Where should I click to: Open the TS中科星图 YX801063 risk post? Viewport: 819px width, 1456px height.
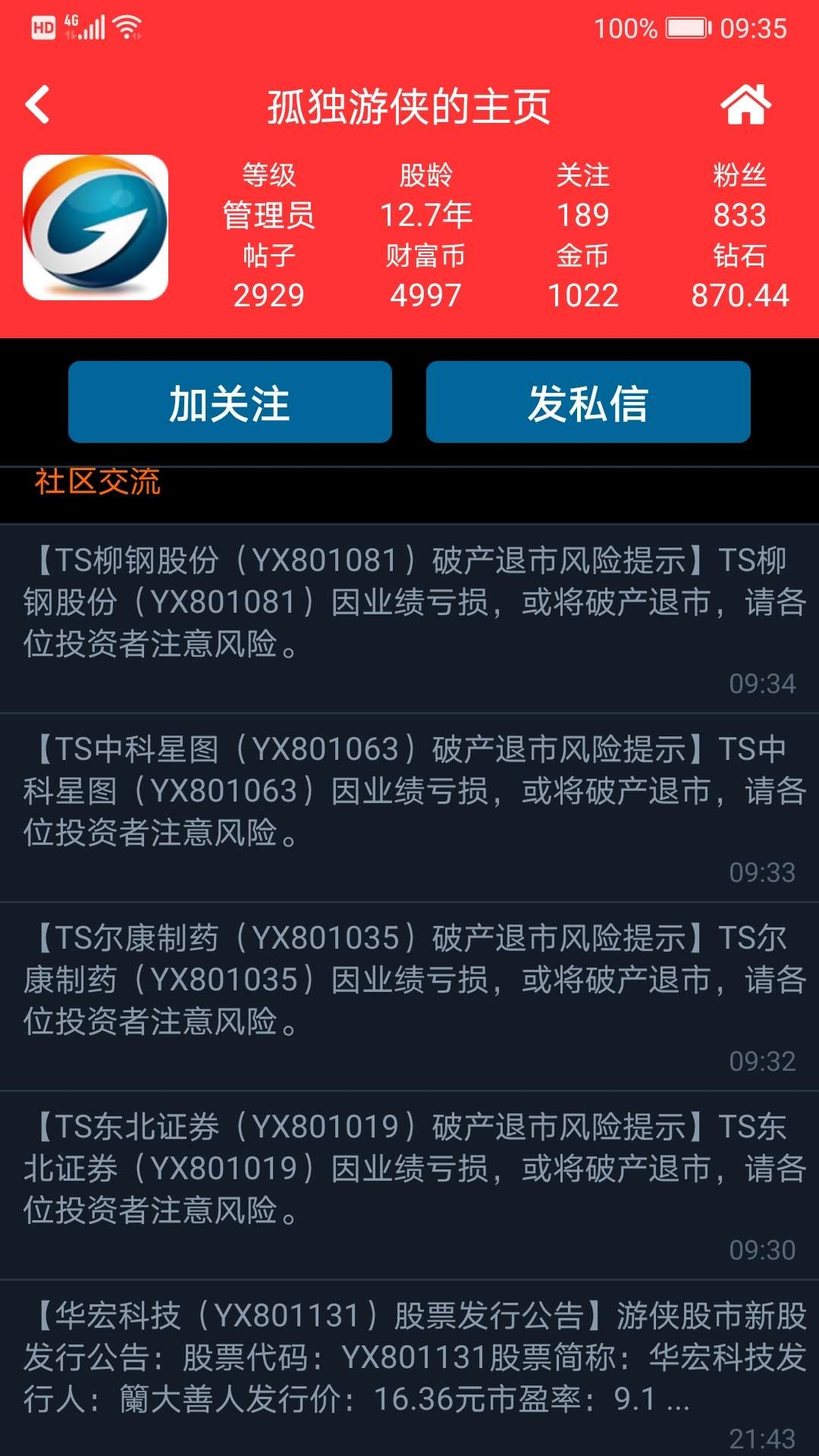tap(409, 808)
